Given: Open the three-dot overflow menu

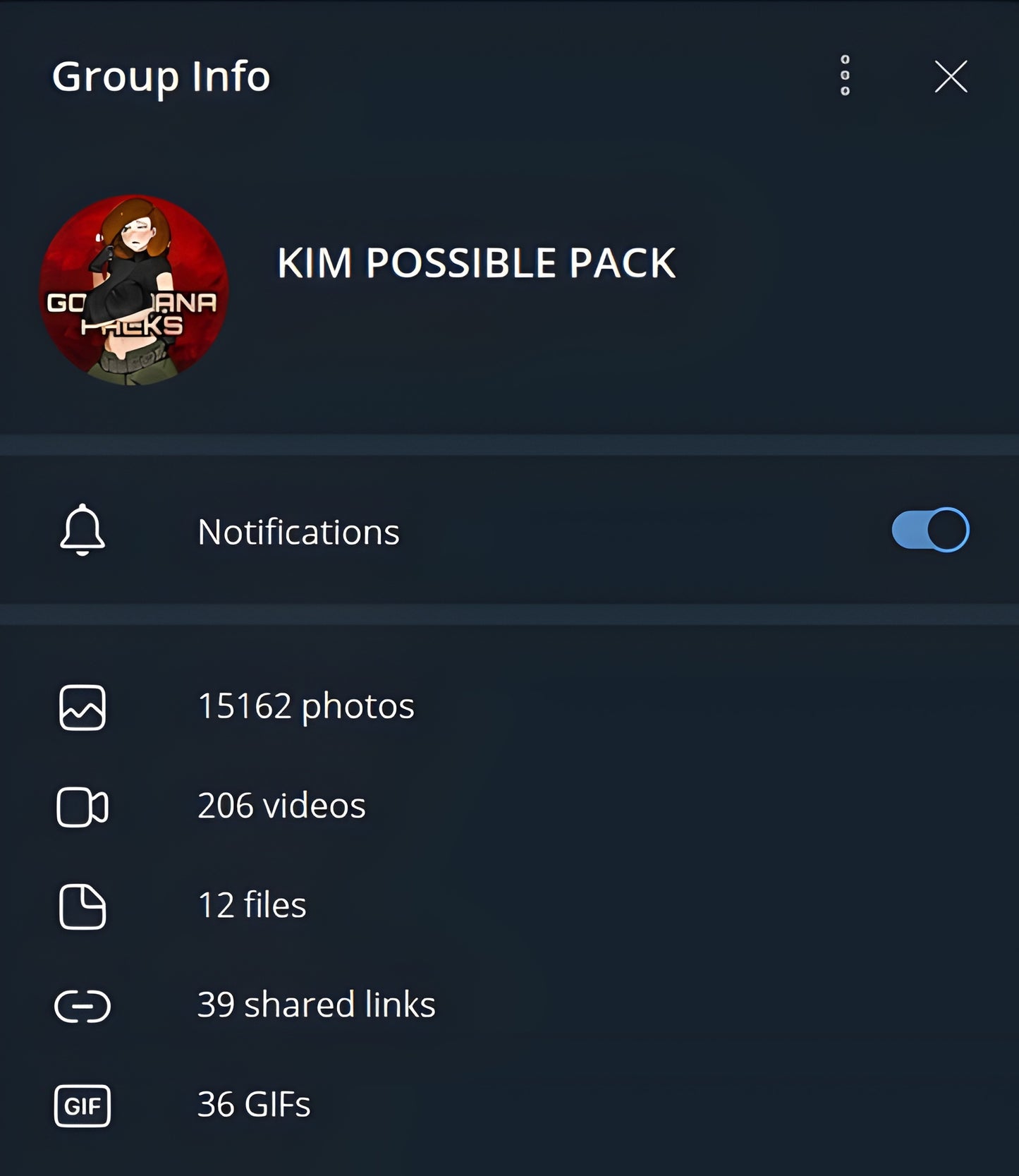Looking at the screenshot, I should (845, 75).
